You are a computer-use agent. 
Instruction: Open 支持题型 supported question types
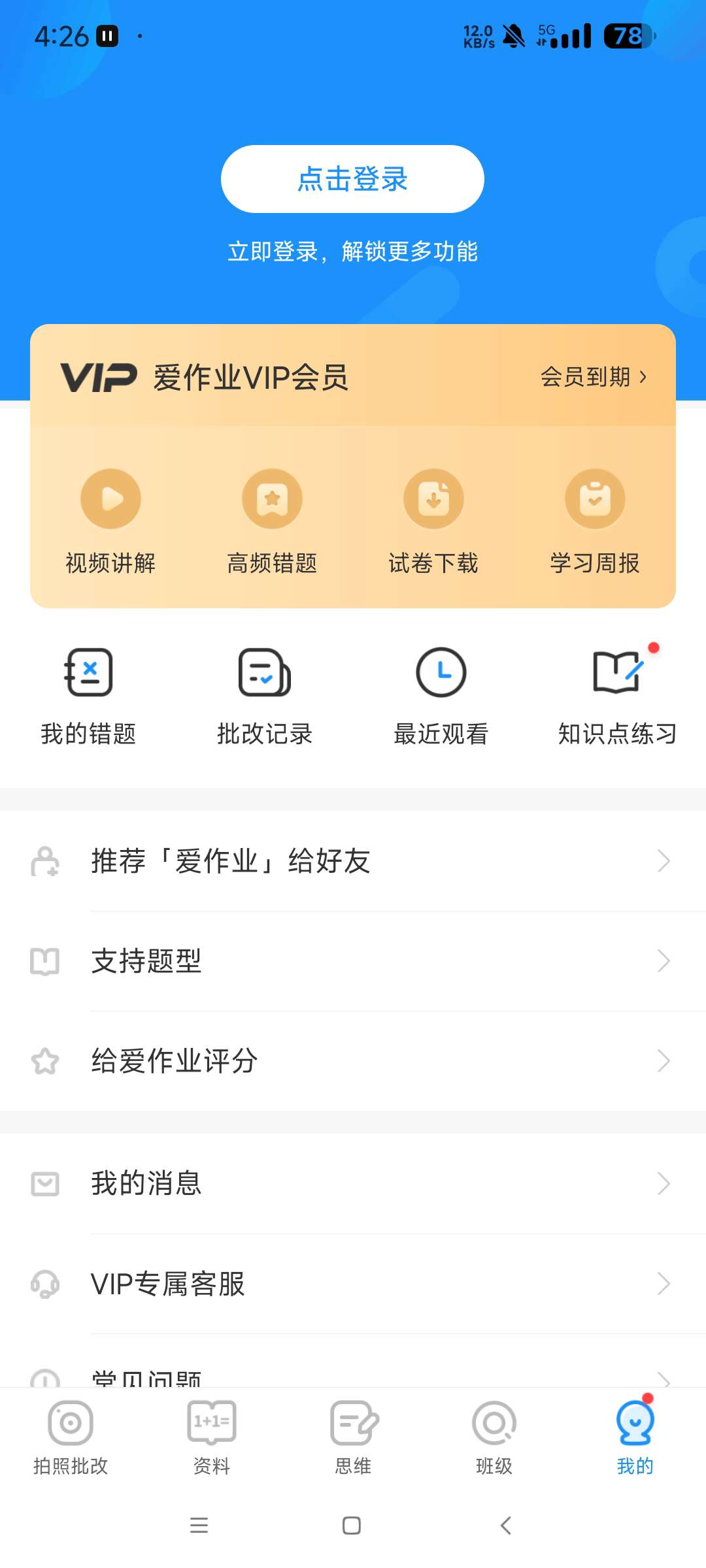(353, 961)
